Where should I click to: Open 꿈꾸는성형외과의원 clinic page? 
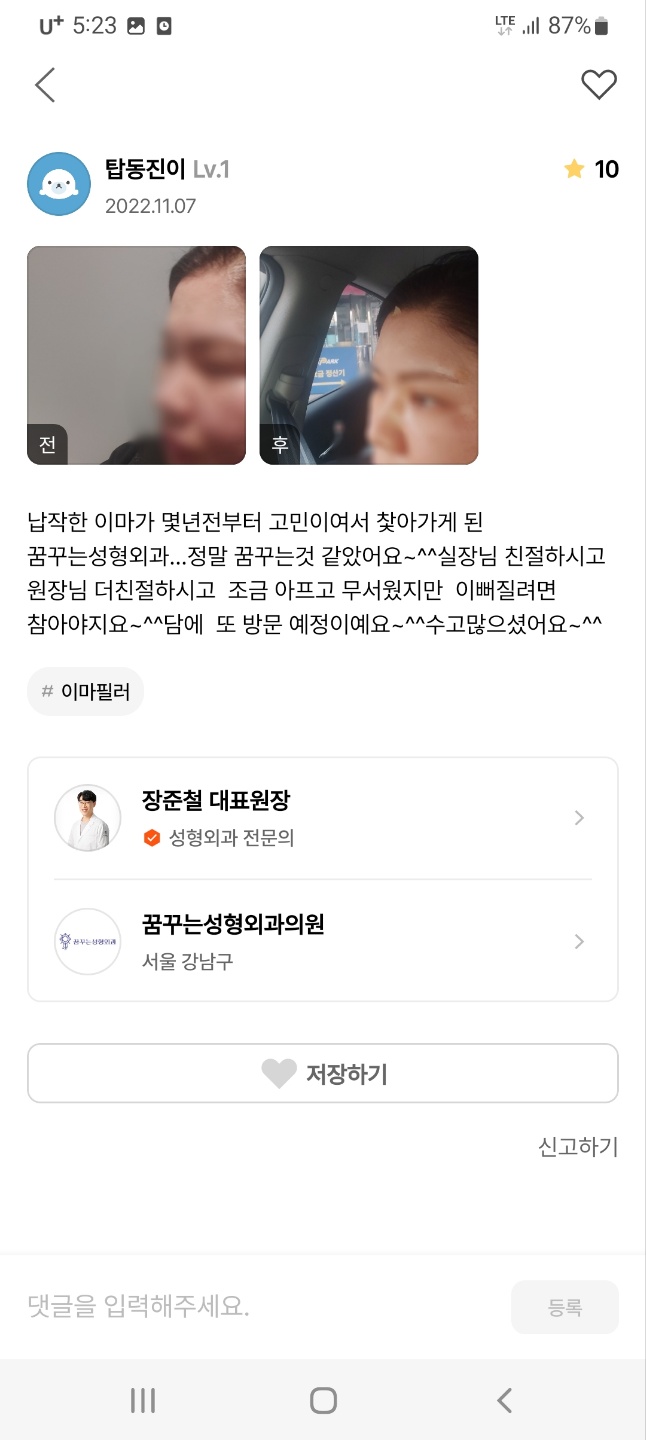coord(322,941)
